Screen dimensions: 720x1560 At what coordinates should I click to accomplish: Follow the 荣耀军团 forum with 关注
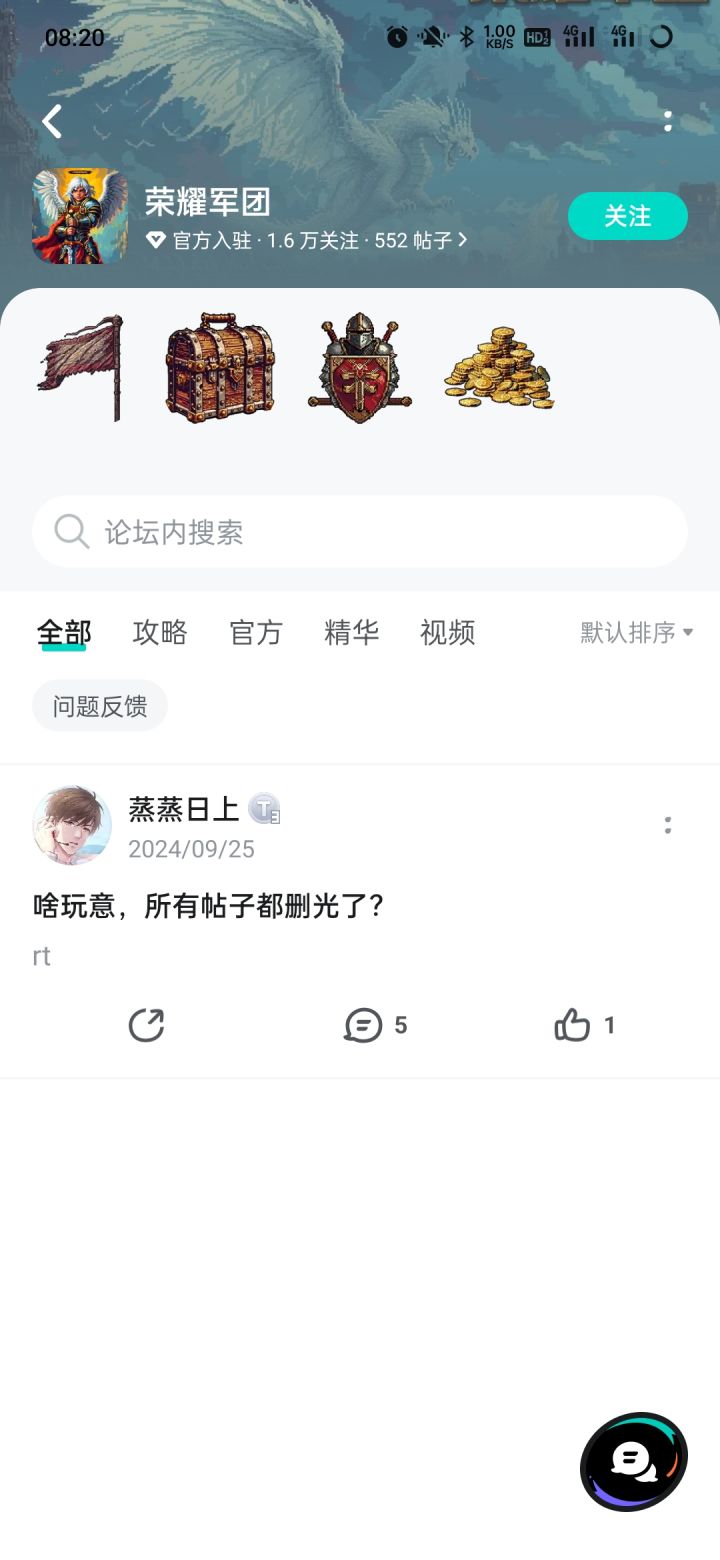627,216
